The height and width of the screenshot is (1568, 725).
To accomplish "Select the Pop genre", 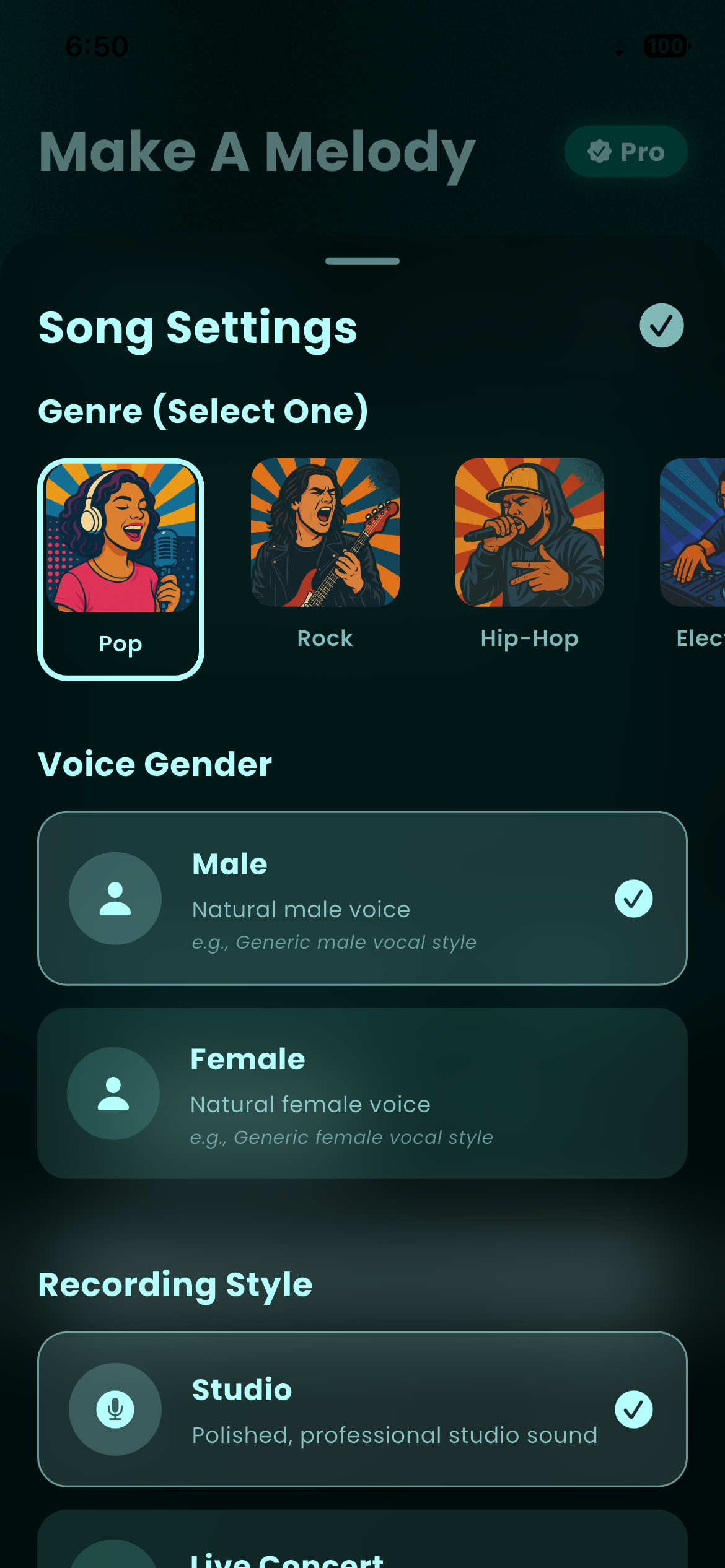I will tap(121, 568).
